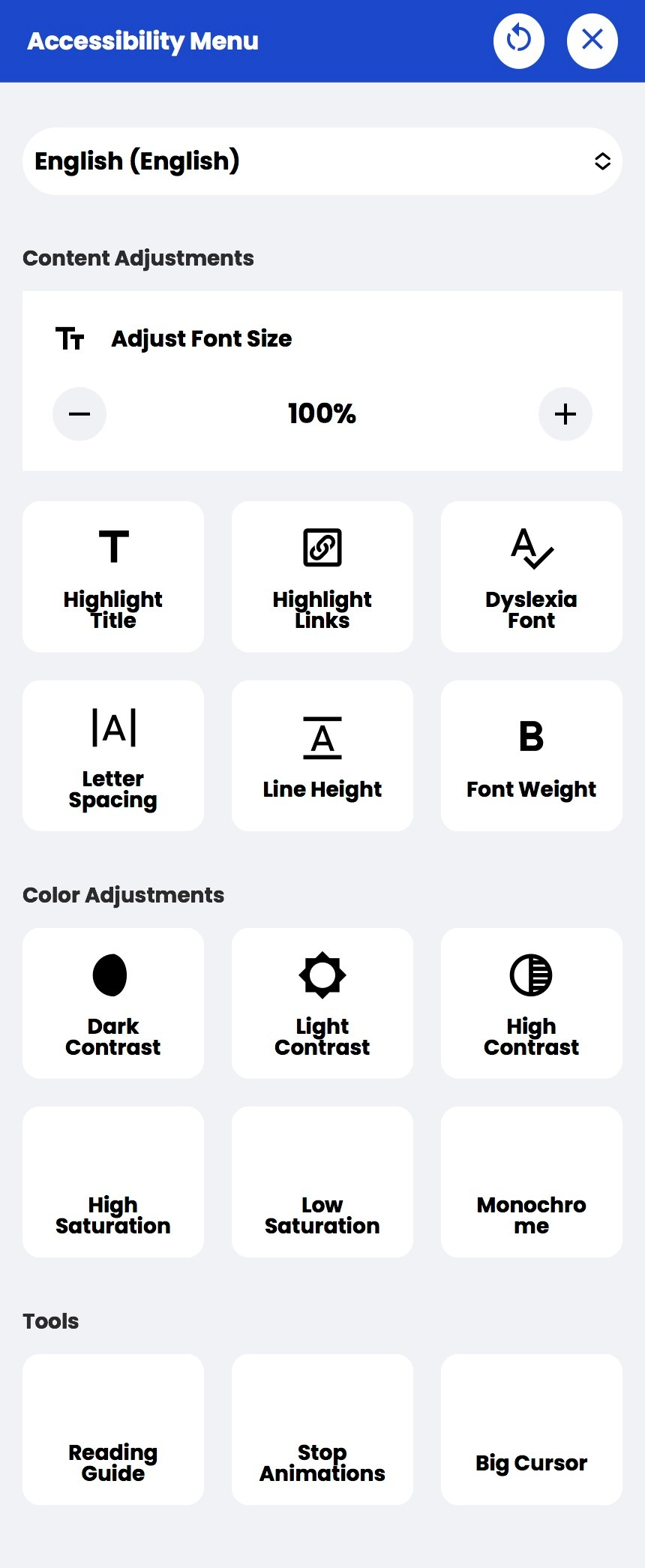Screen dimensions: 645x1568
Task: Toggle the Monochrome color mode
Action: 531,1182
